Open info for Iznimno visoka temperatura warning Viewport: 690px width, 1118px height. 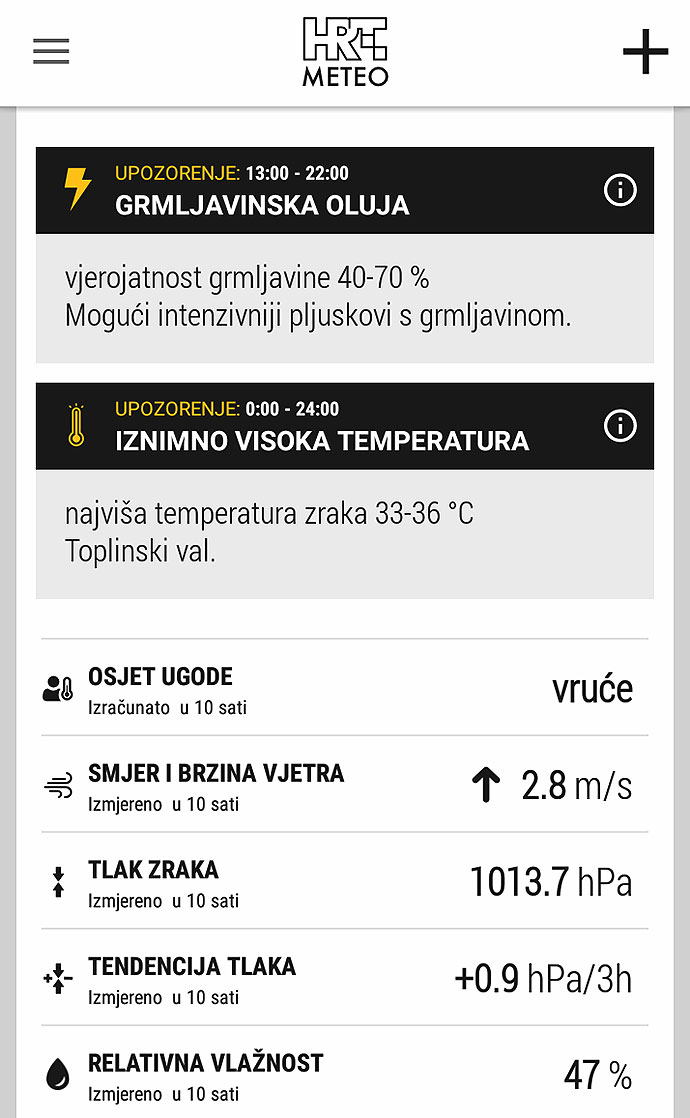pos(620,426)
